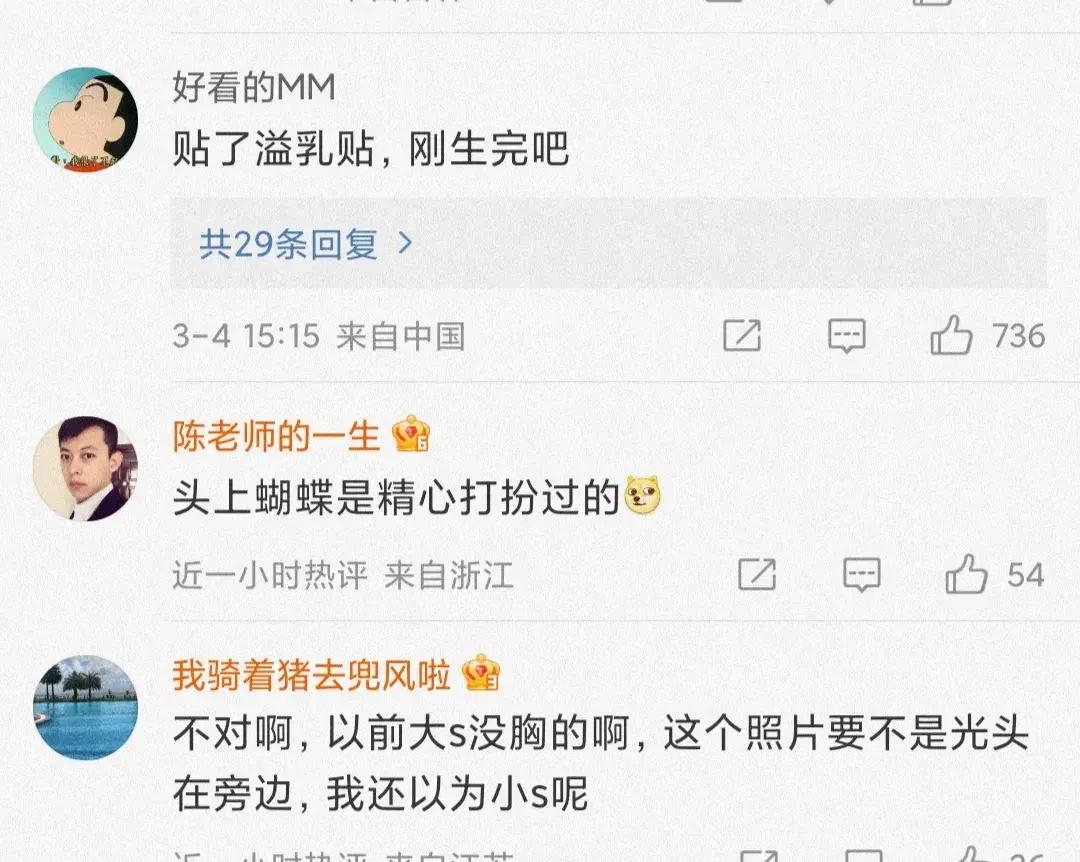This screenshot has height=862, width=1080.
Task: Like 好看的MM's comment with 736 likes
Action: click(x=951, y=336)
